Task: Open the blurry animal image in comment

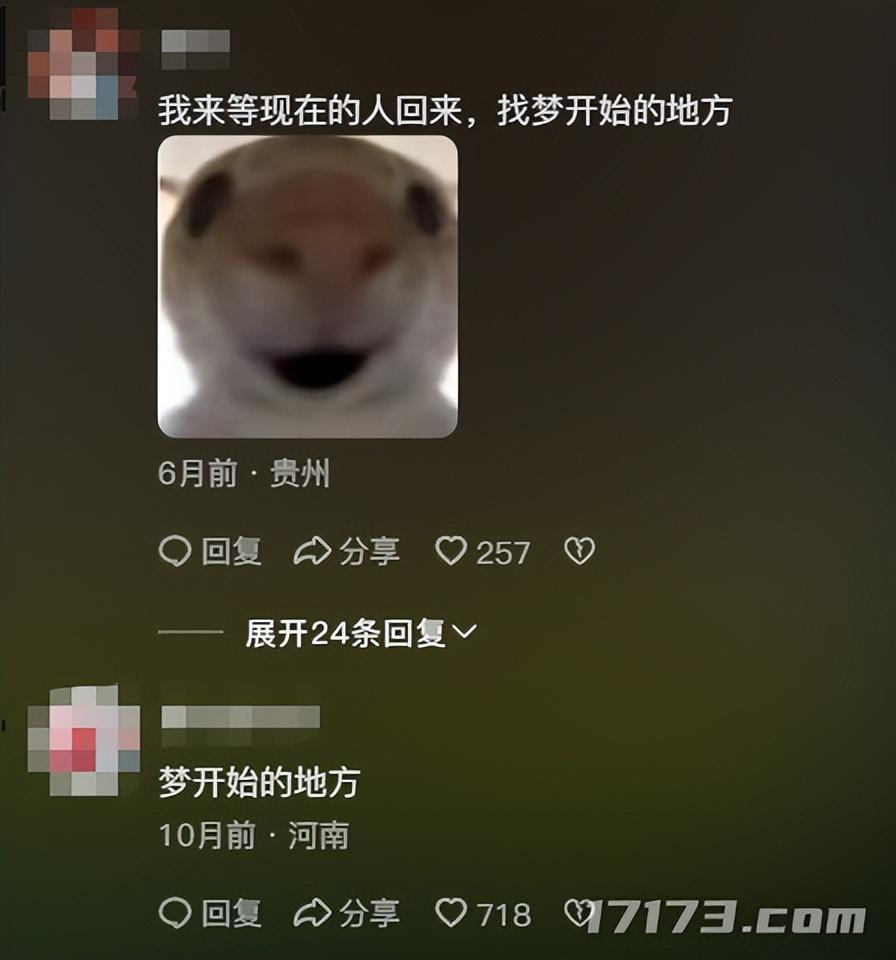Action: [308, 287]
